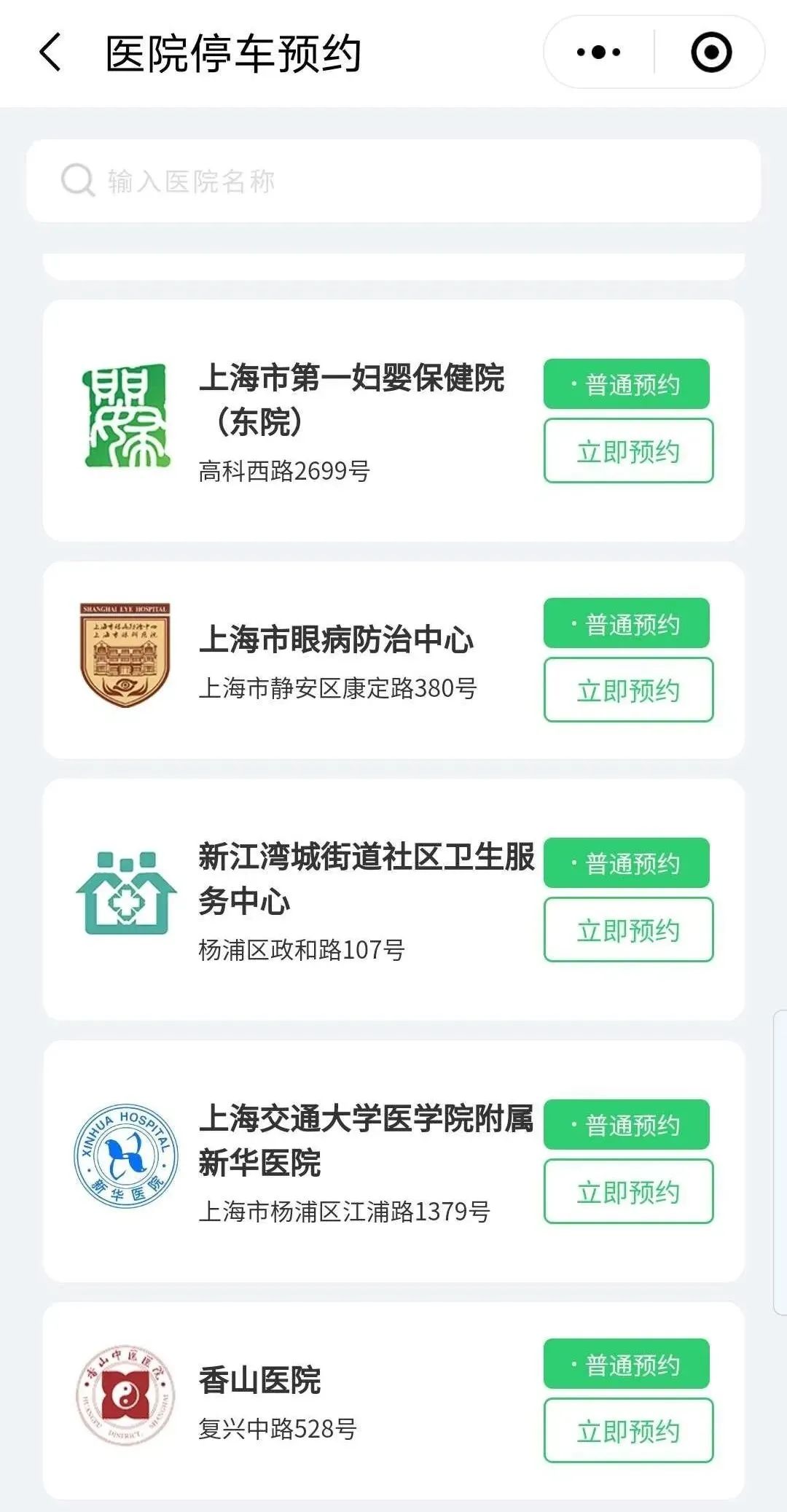The image size is (787, 1512).
Task: Select 立即预约 for 新华医院
Action: click(x=628, y=1192)
